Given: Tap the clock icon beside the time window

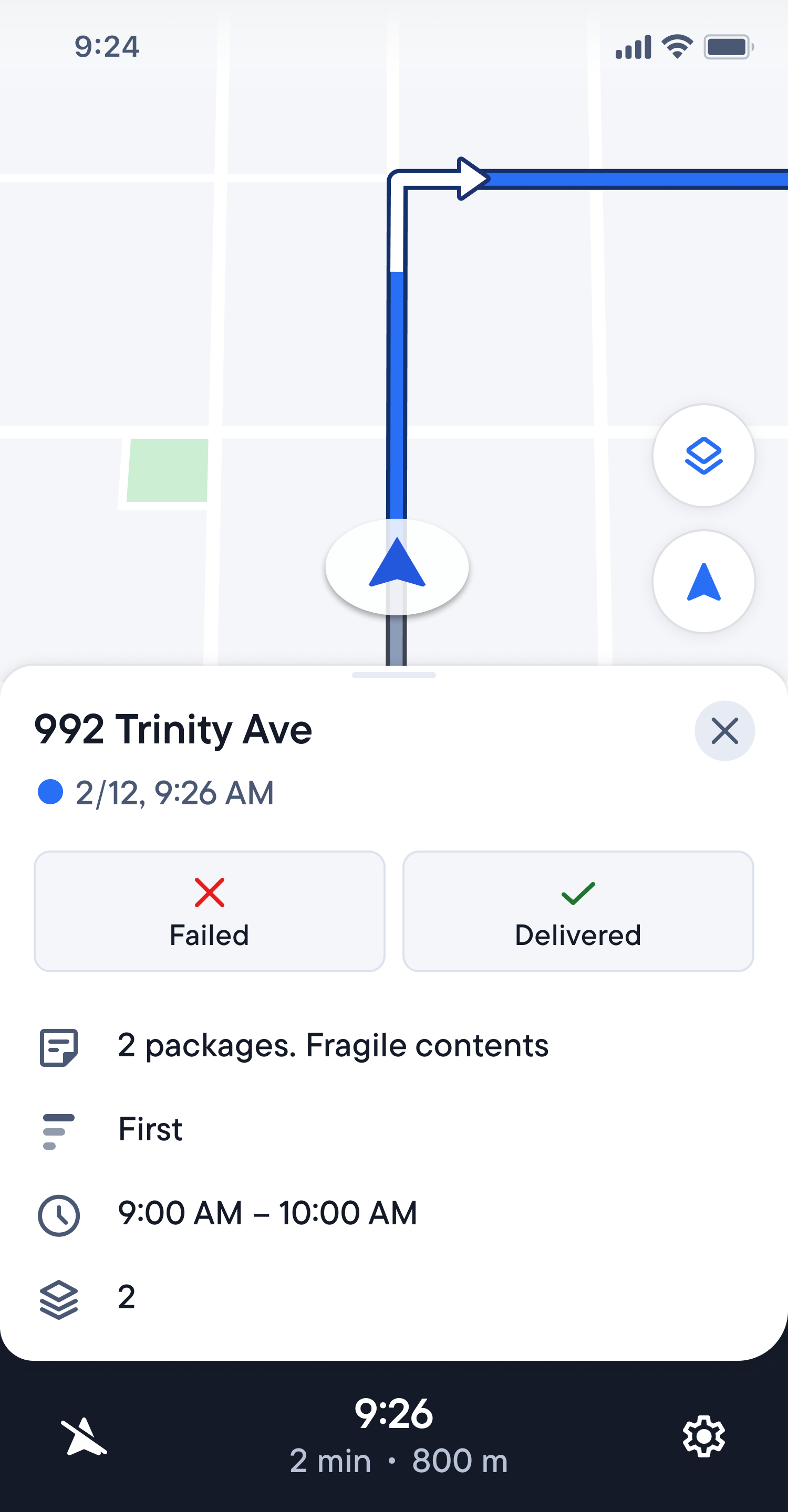Looking at the screenshot, I should pos(59,1214).
